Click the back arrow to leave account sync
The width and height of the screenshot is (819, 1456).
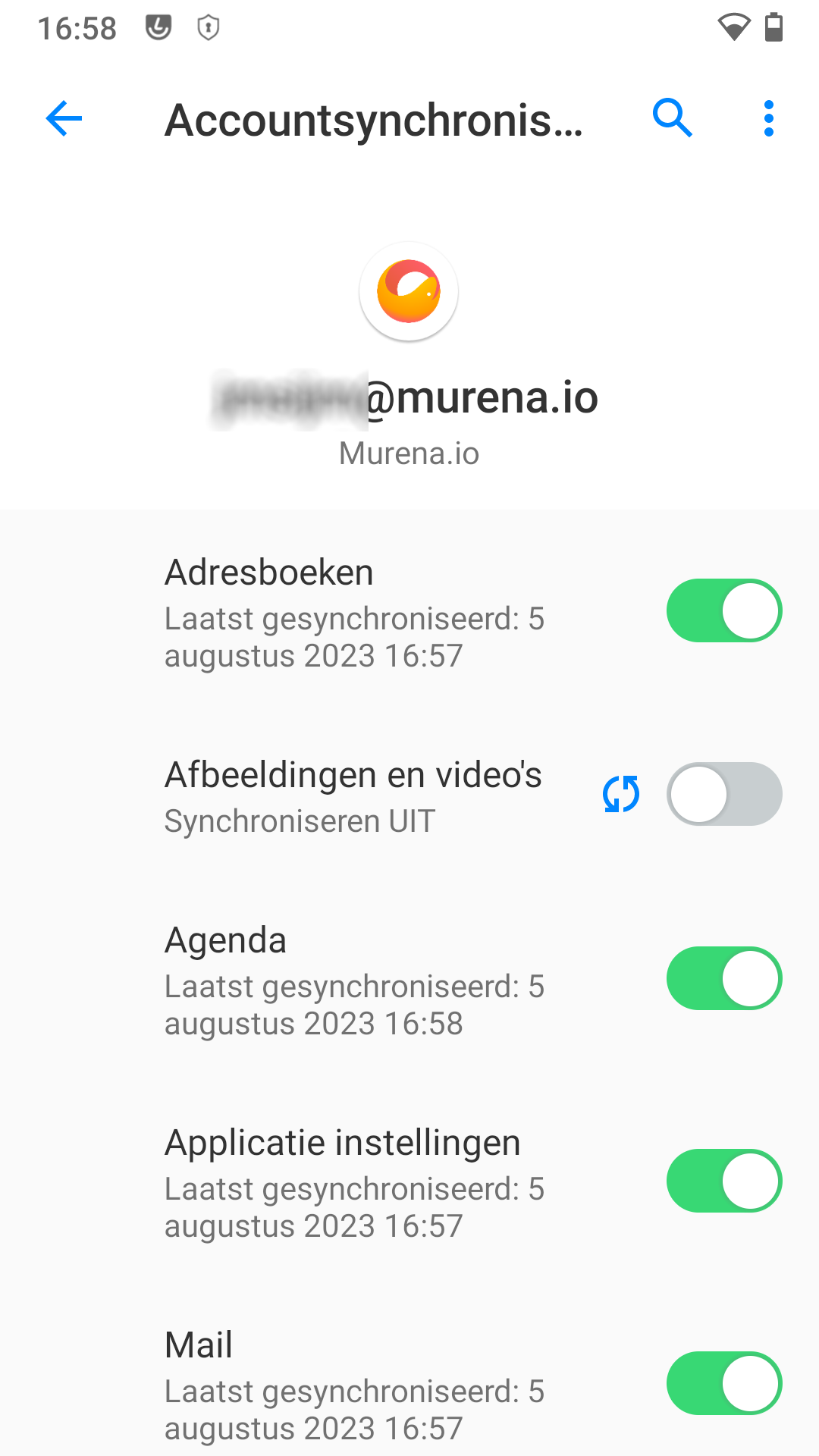tap(63, 118)
